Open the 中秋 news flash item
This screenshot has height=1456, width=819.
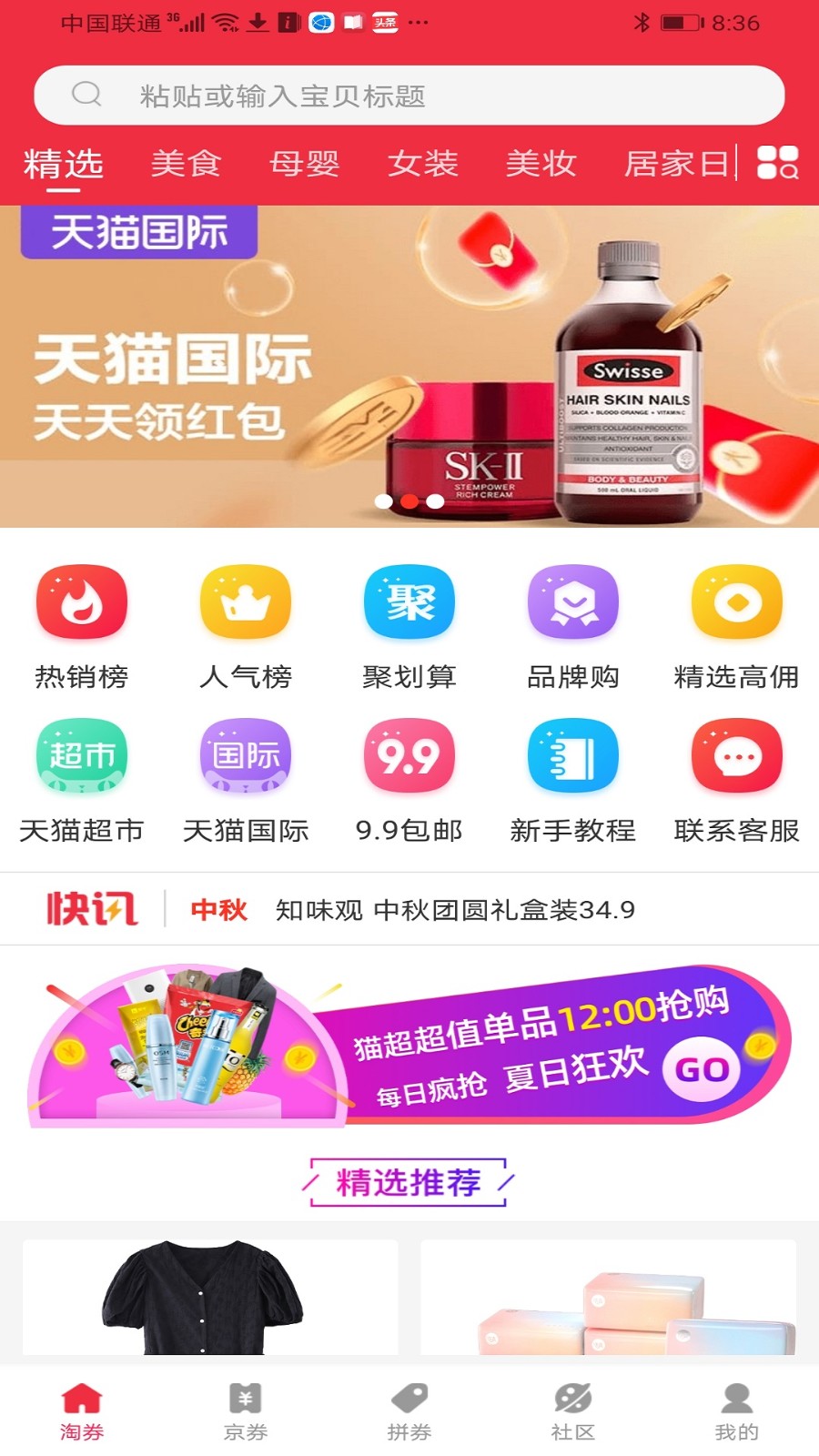pyautogui.click(x=455, y=909)
